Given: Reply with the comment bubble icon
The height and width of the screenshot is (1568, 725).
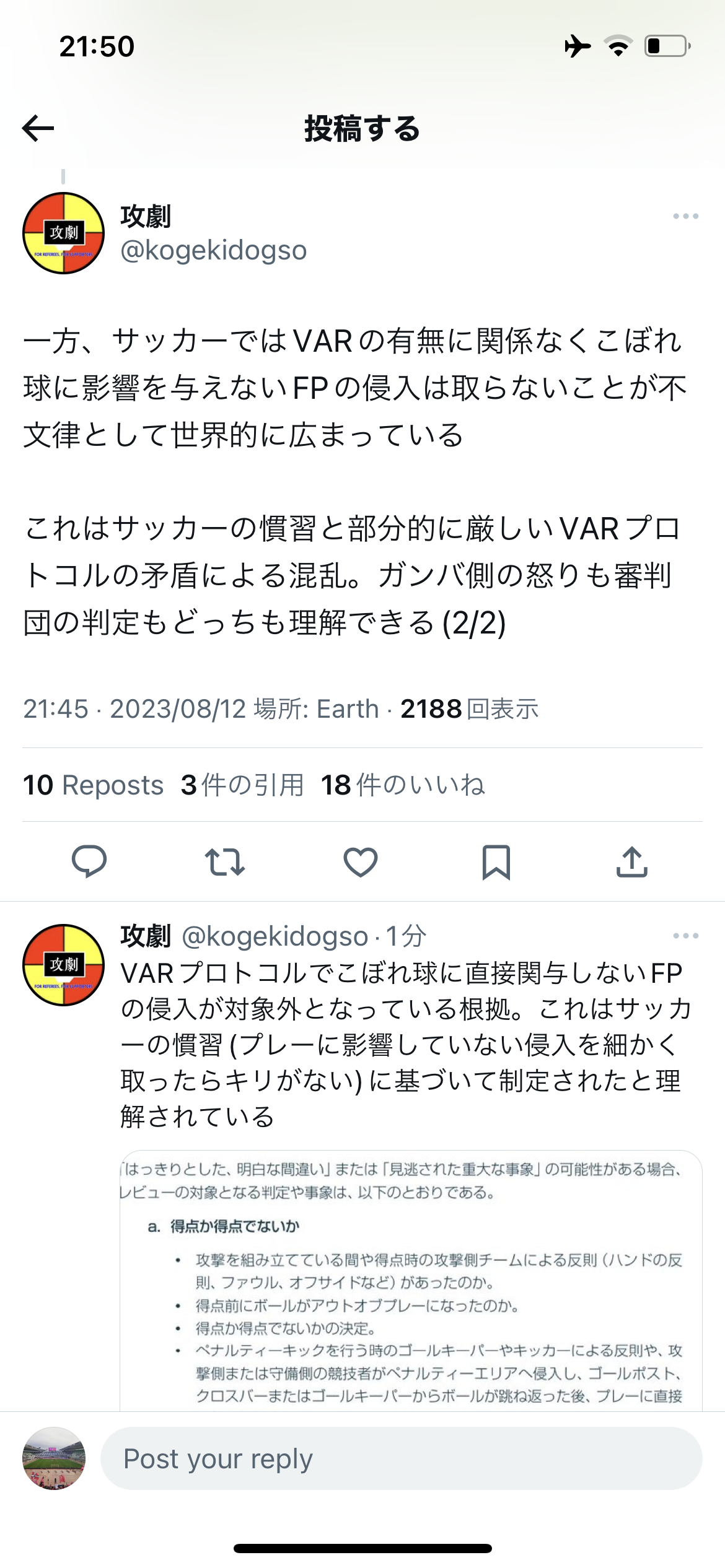Looking at the screenshot, I should [x=89, y=861].
